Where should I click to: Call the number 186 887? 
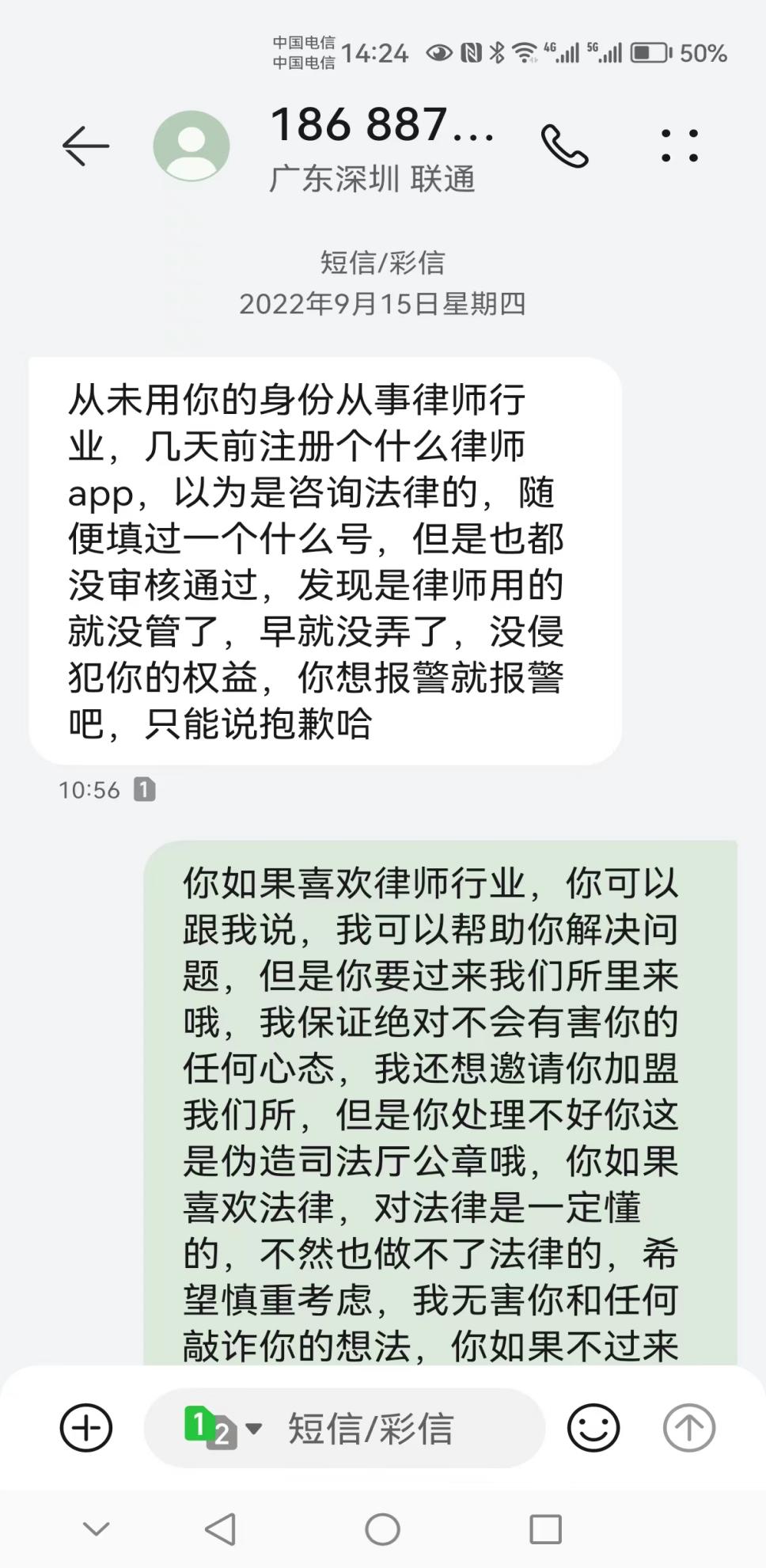pos(564,146)
